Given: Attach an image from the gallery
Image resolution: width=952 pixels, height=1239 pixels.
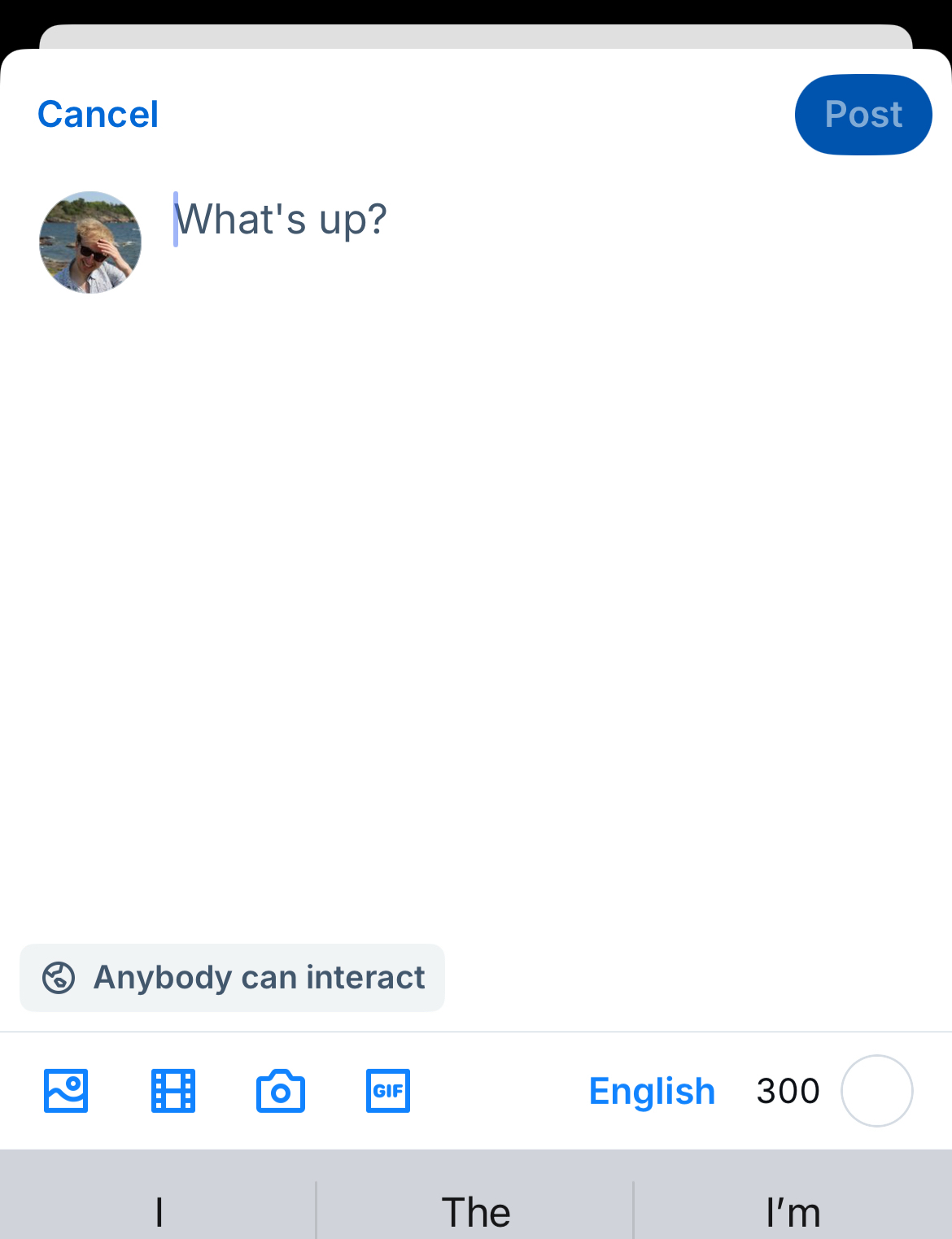Looking at the screenshot, I should pyautogui.click(x=66, y=1091).
